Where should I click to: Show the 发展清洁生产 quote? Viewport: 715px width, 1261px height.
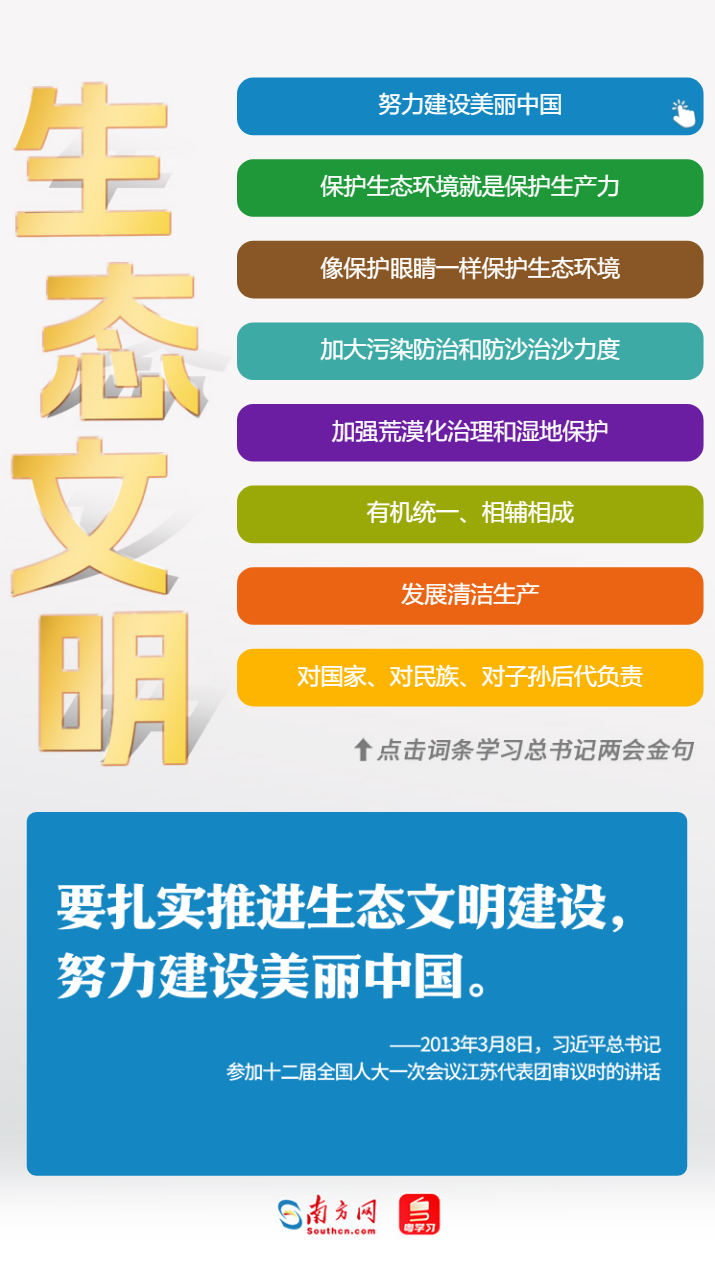470,596
